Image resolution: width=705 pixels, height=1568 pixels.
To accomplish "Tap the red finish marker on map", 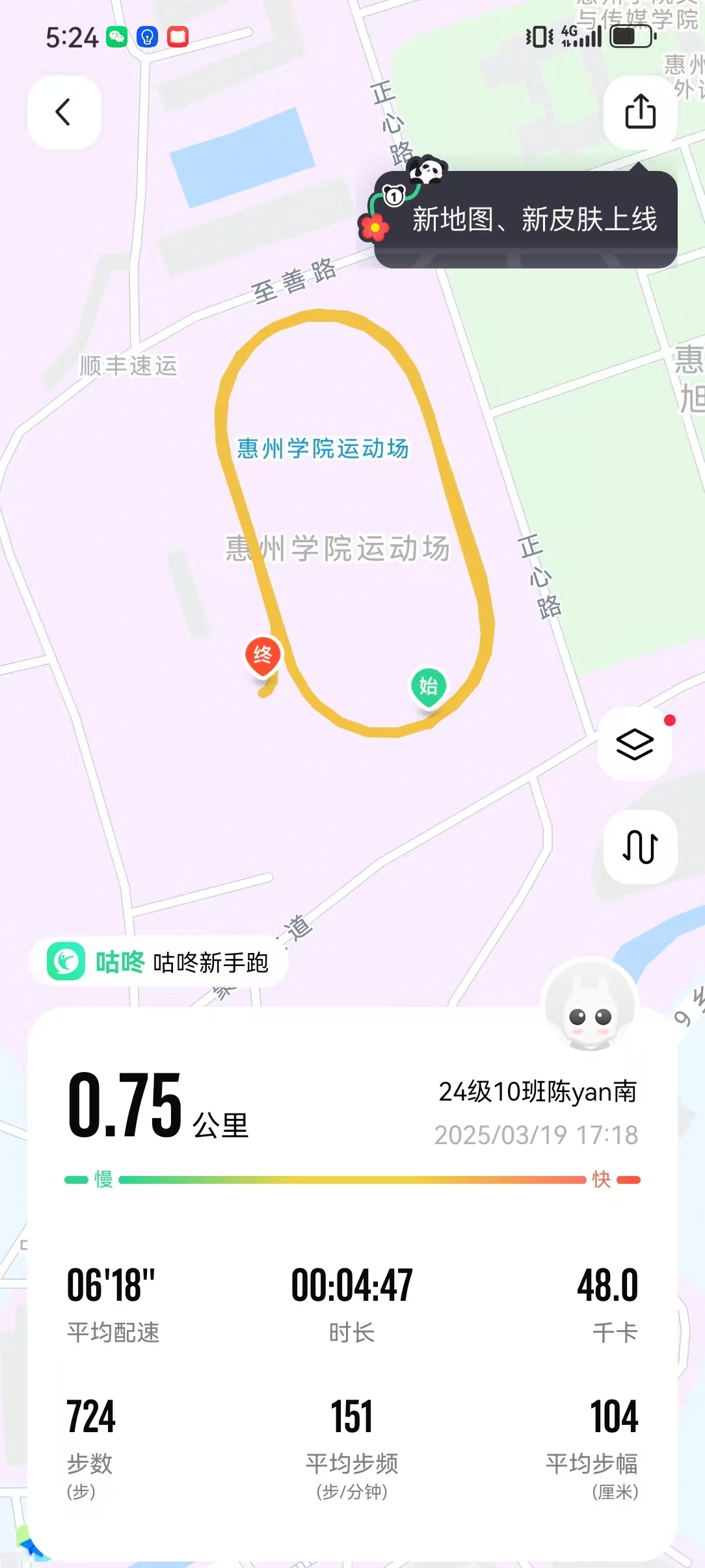I will coord(263,655).
